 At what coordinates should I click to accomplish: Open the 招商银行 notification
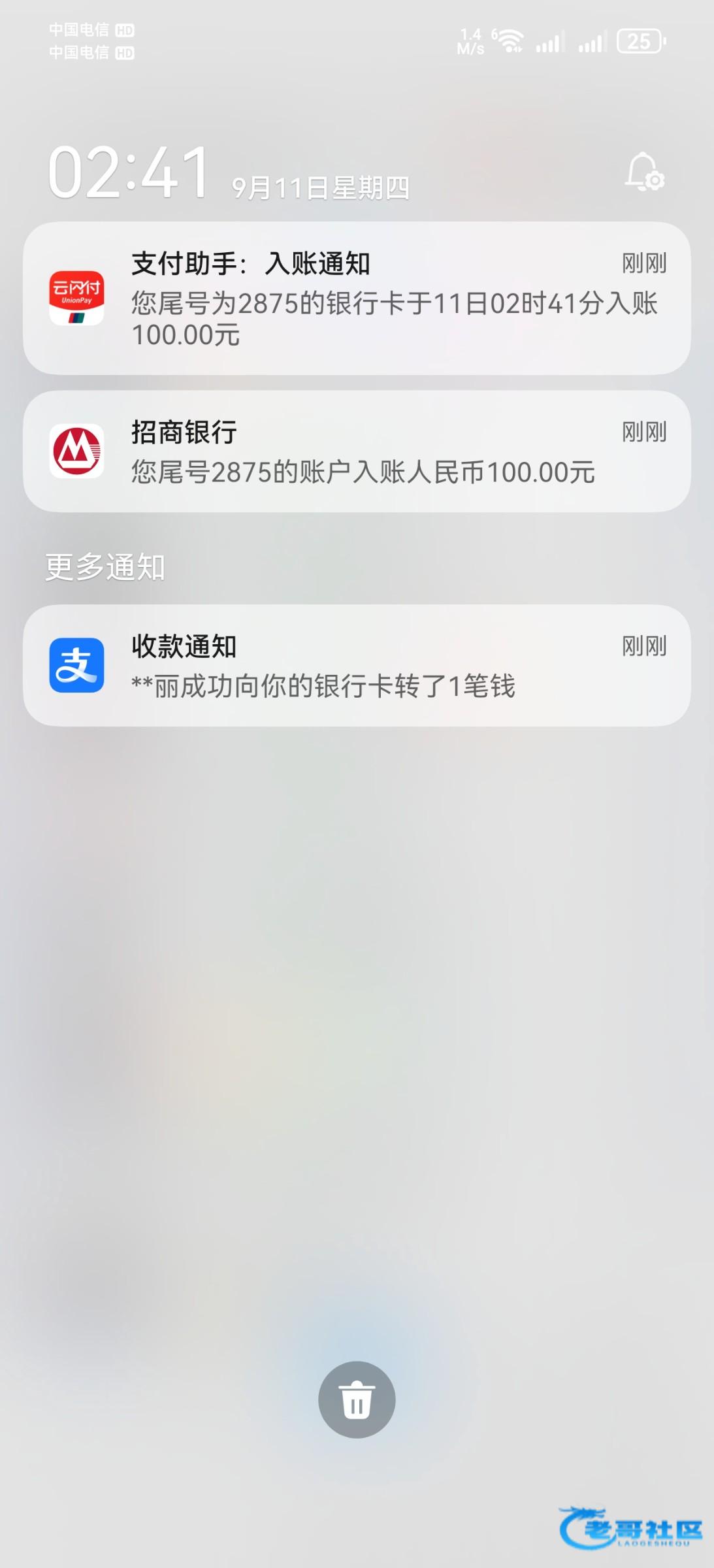(357, 451)
